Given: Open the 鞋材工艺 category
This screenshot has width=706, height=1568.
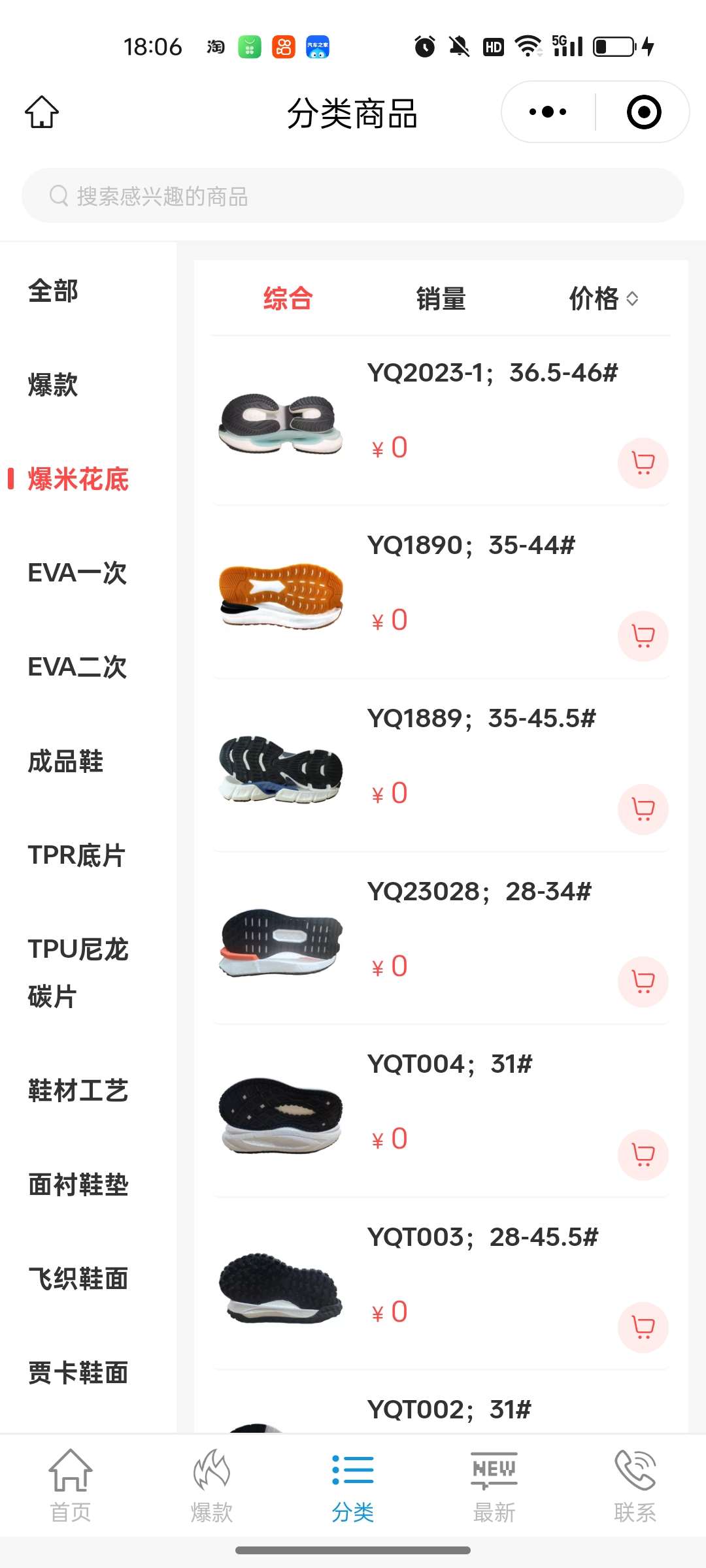Looking at the screenshot, I should (78, 1091).
